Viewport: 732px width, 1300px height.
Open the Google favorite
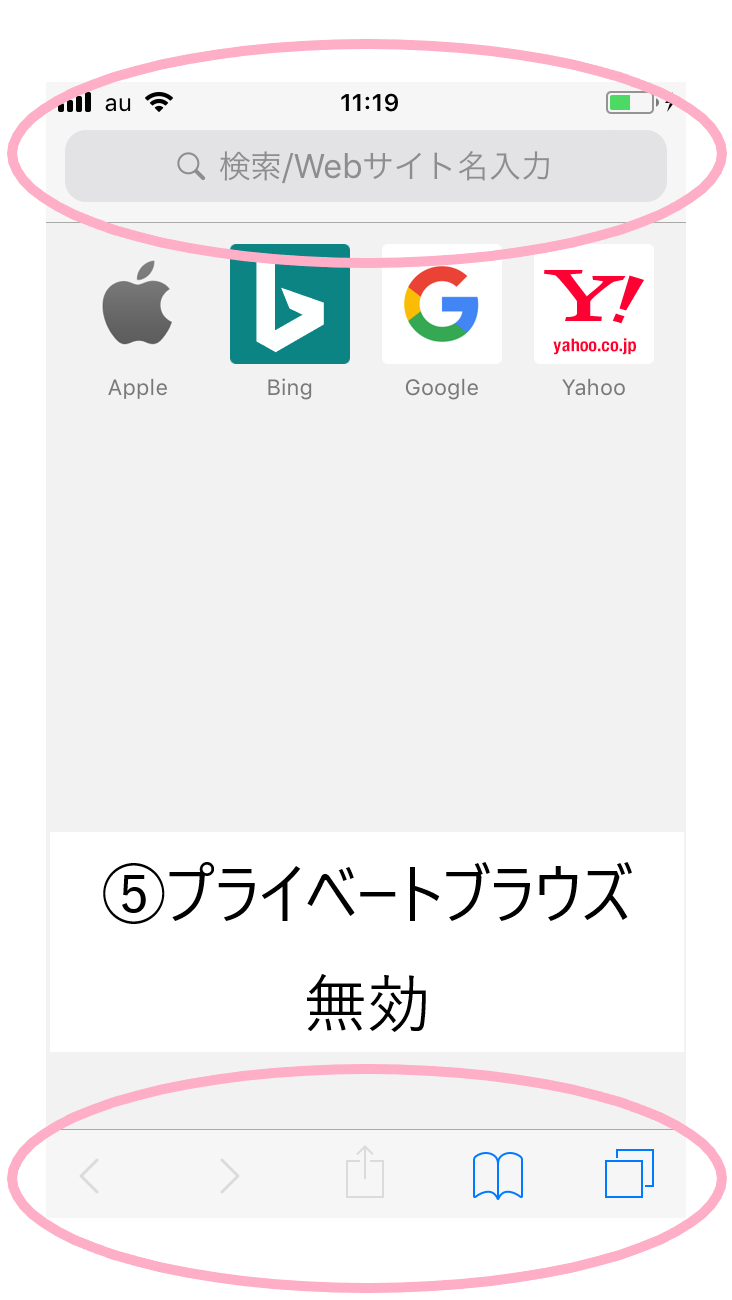click(442, 304)
